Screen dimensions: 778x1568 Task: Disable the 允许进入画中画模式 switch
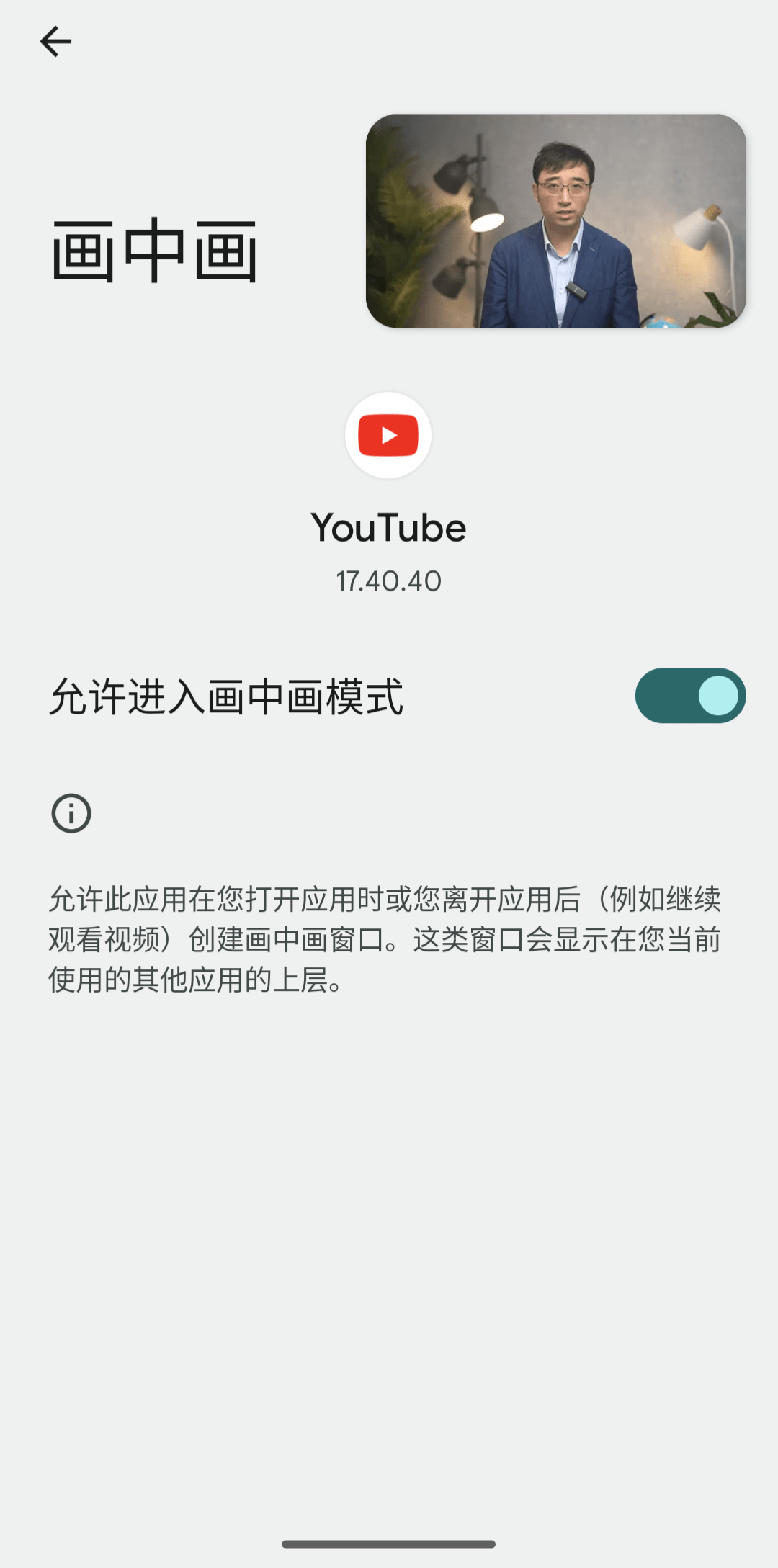690,696
